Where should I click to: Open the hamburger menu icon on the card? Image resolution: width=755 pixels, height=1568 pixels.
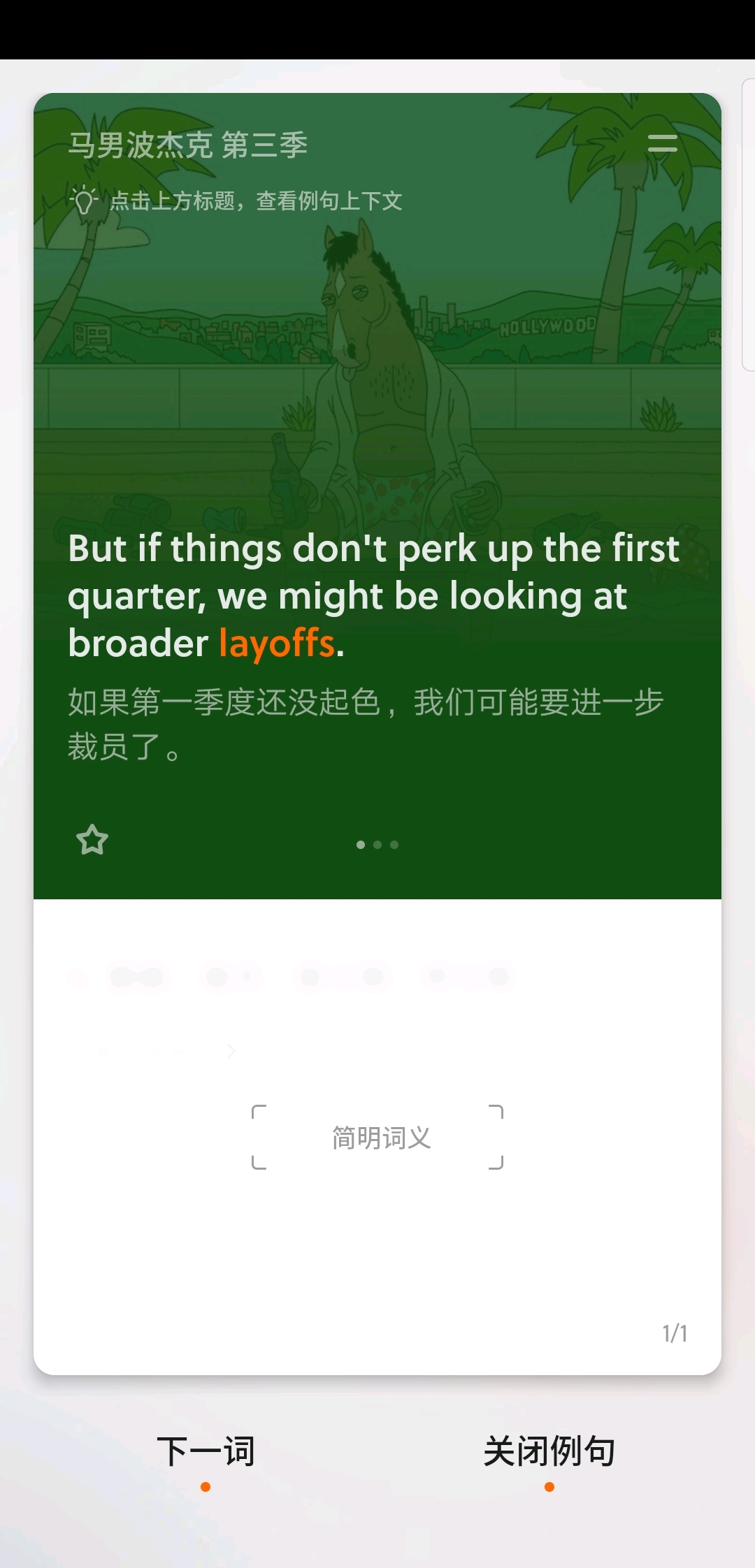pyautogui.click(x=662, y=143)
